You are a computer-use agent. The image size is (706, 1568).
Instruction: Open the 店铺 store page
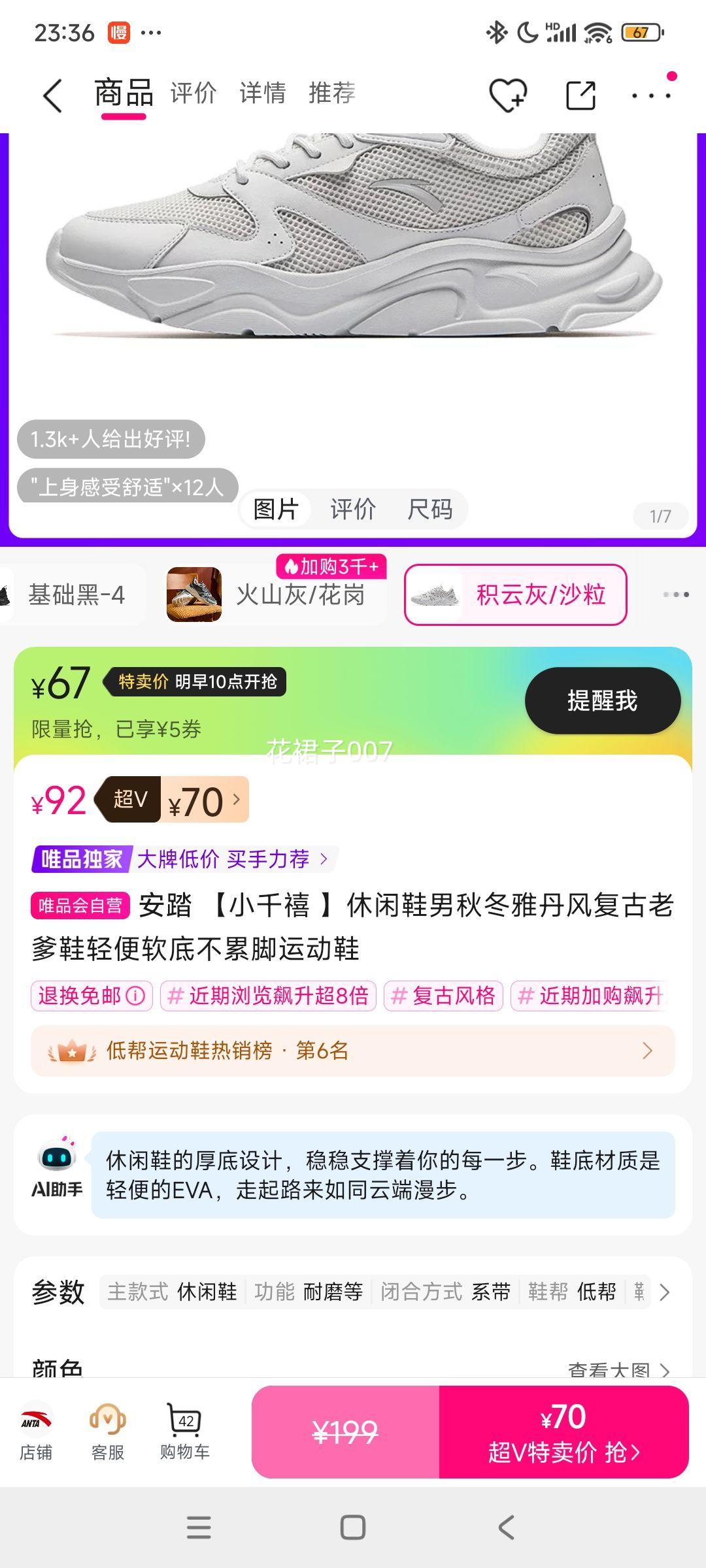36,1431
